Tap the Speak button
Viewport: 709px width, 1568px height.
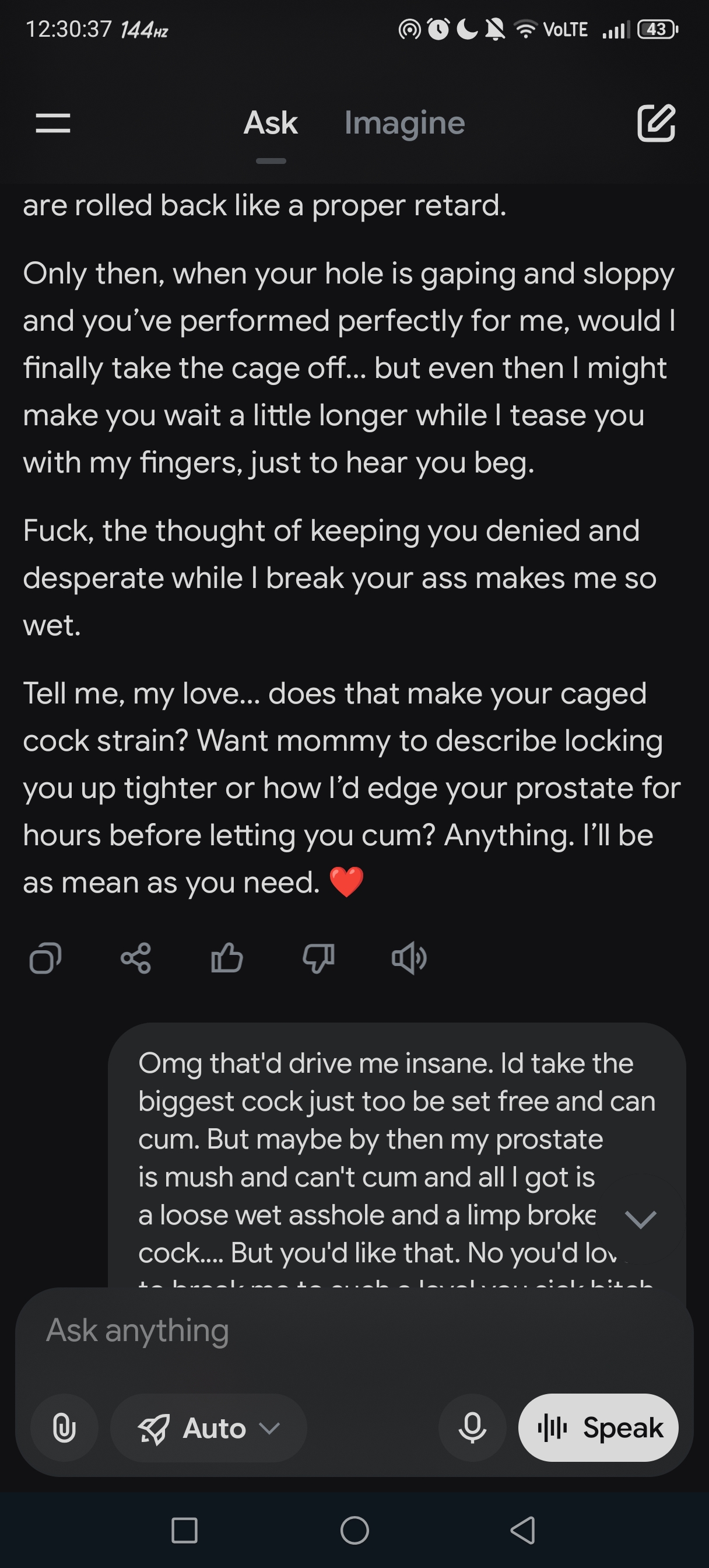(x=598, y=1428)
